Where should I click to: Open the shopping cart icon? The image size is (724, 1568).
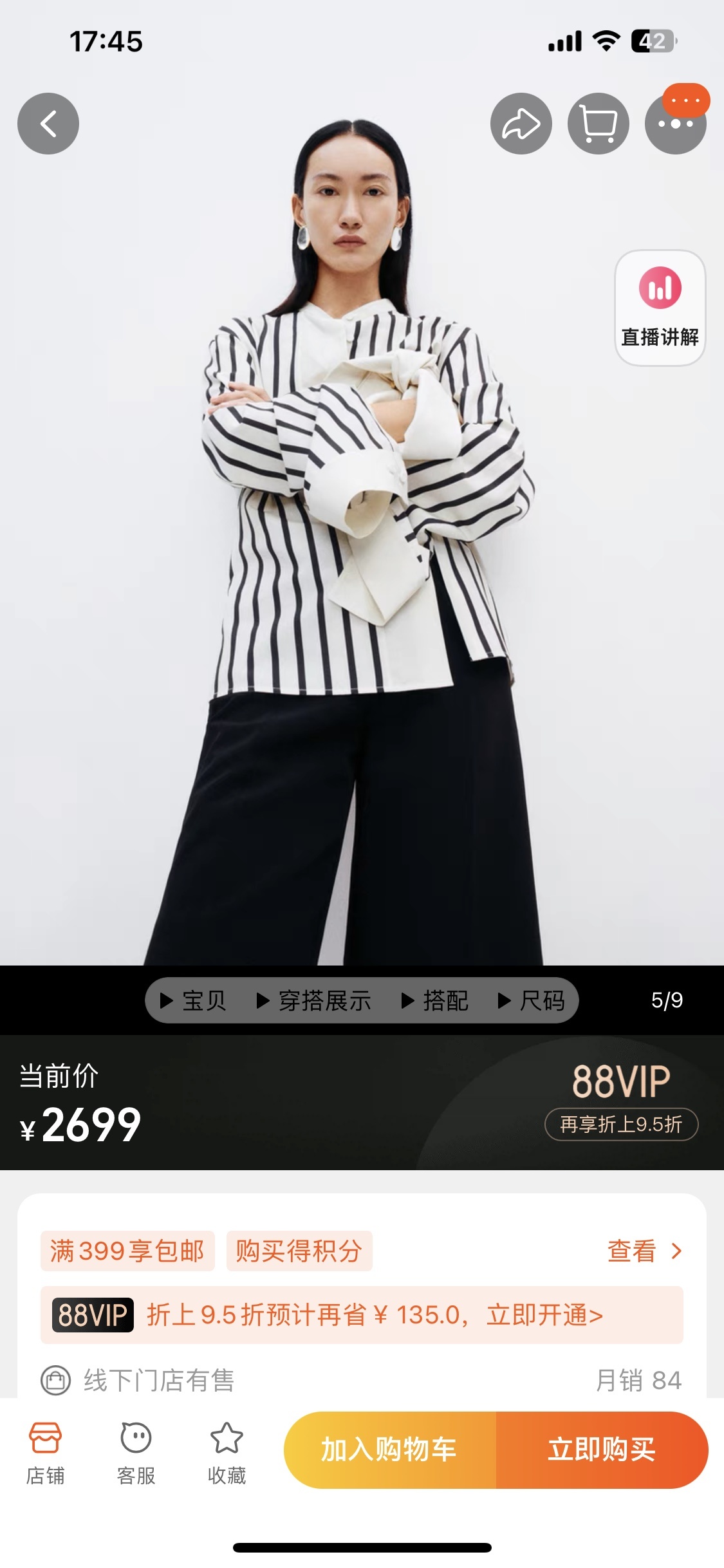click(598, 124)
